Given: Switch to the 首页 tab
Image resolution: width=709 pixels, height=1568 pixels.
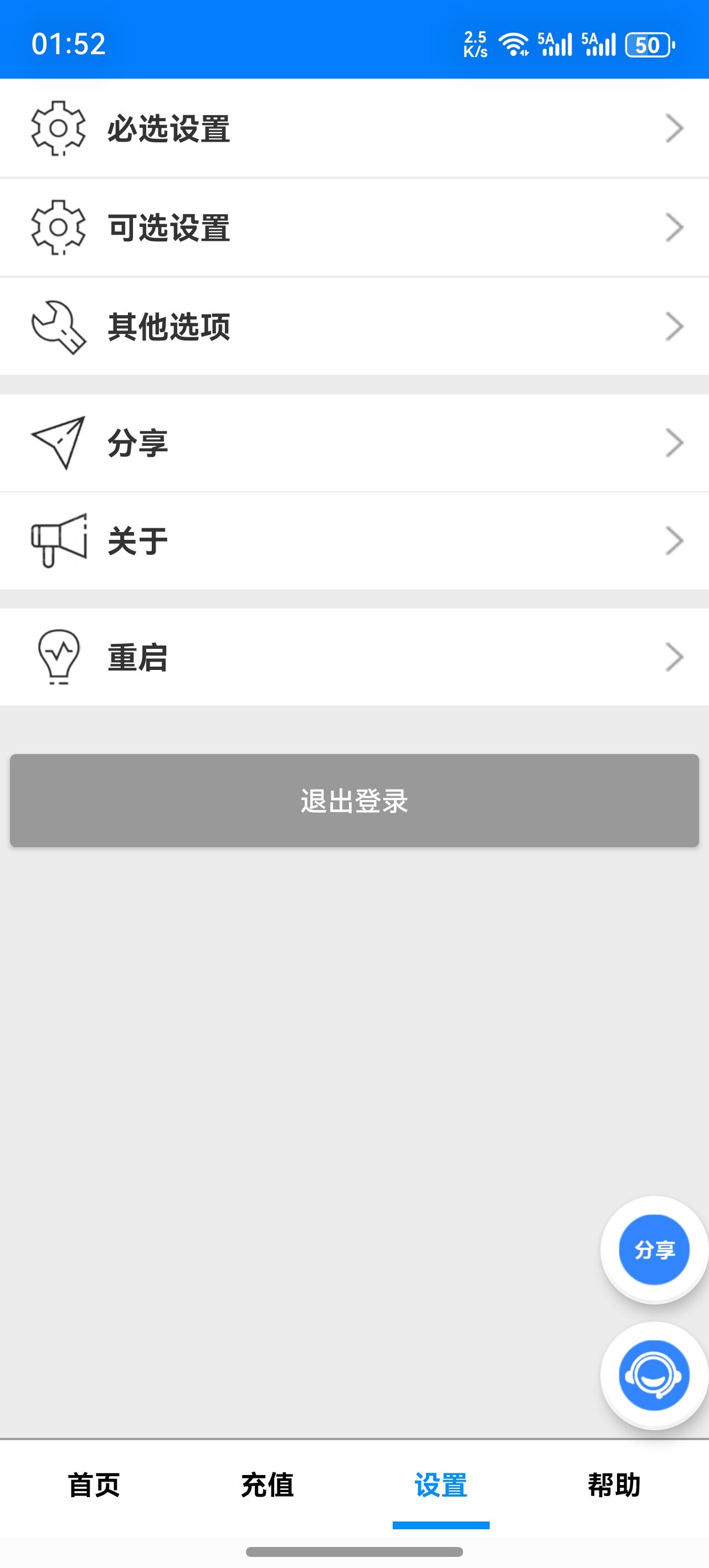Looking at the screenshot, I should 94,1485.
